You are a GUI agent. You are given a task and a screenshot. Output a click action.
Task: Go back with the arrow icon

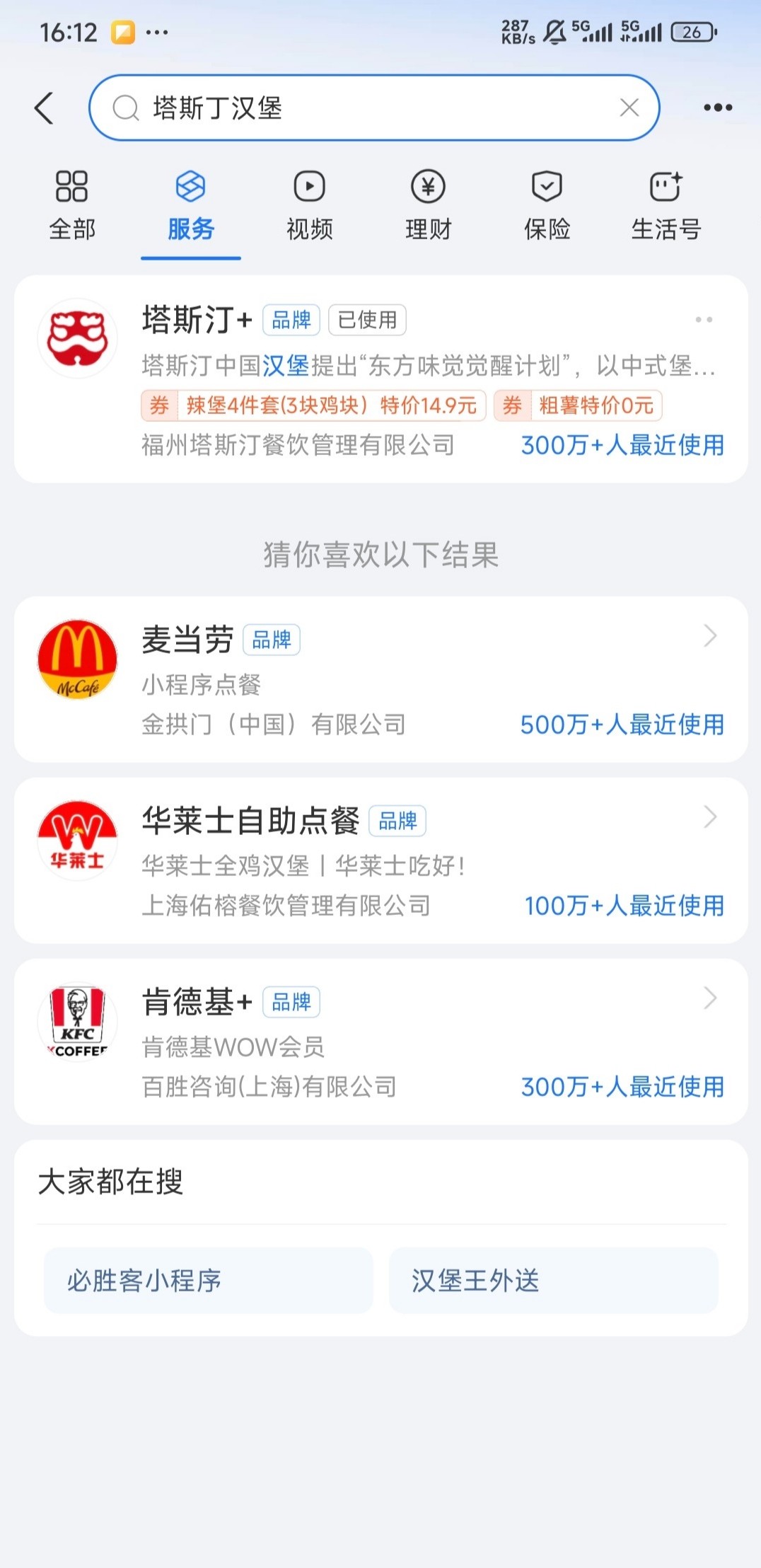click(x=44, y=108)
